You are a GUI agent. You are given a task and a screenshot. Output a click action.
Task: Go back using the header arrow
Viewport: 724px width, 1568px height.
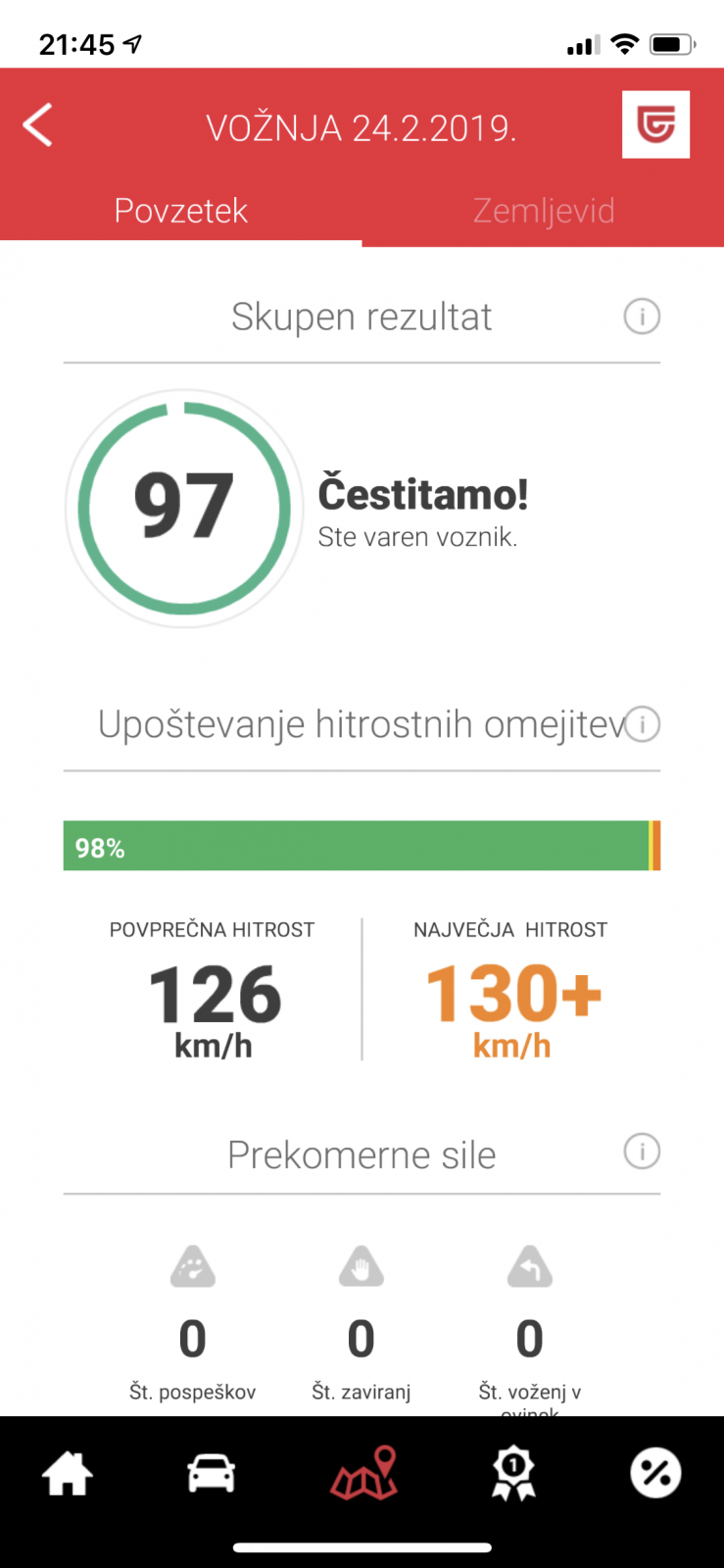point(37,125)
